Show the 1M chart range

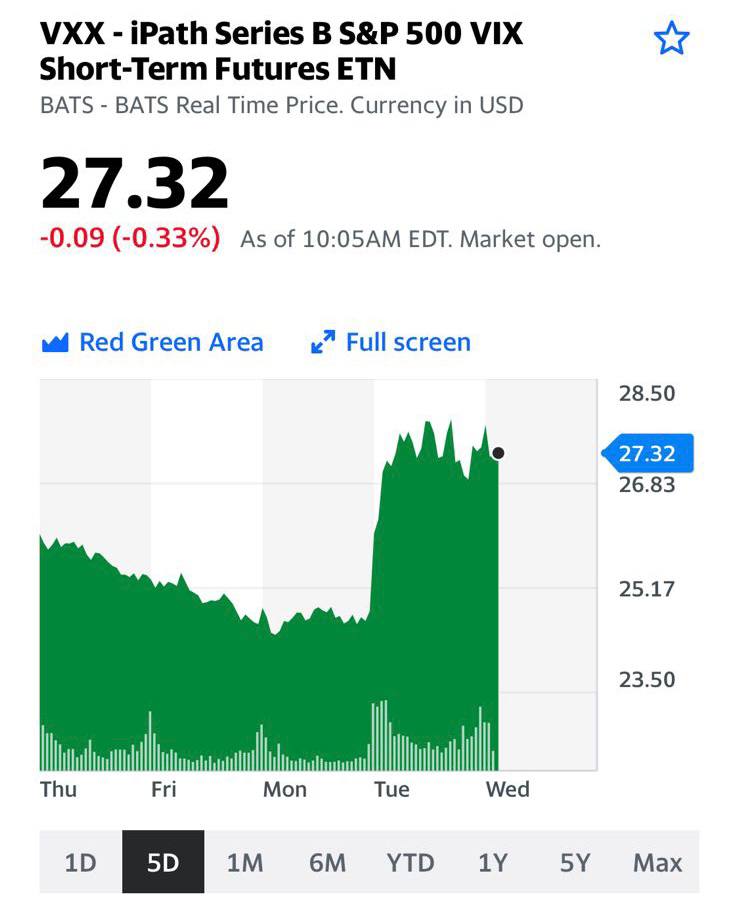(245, 862)
